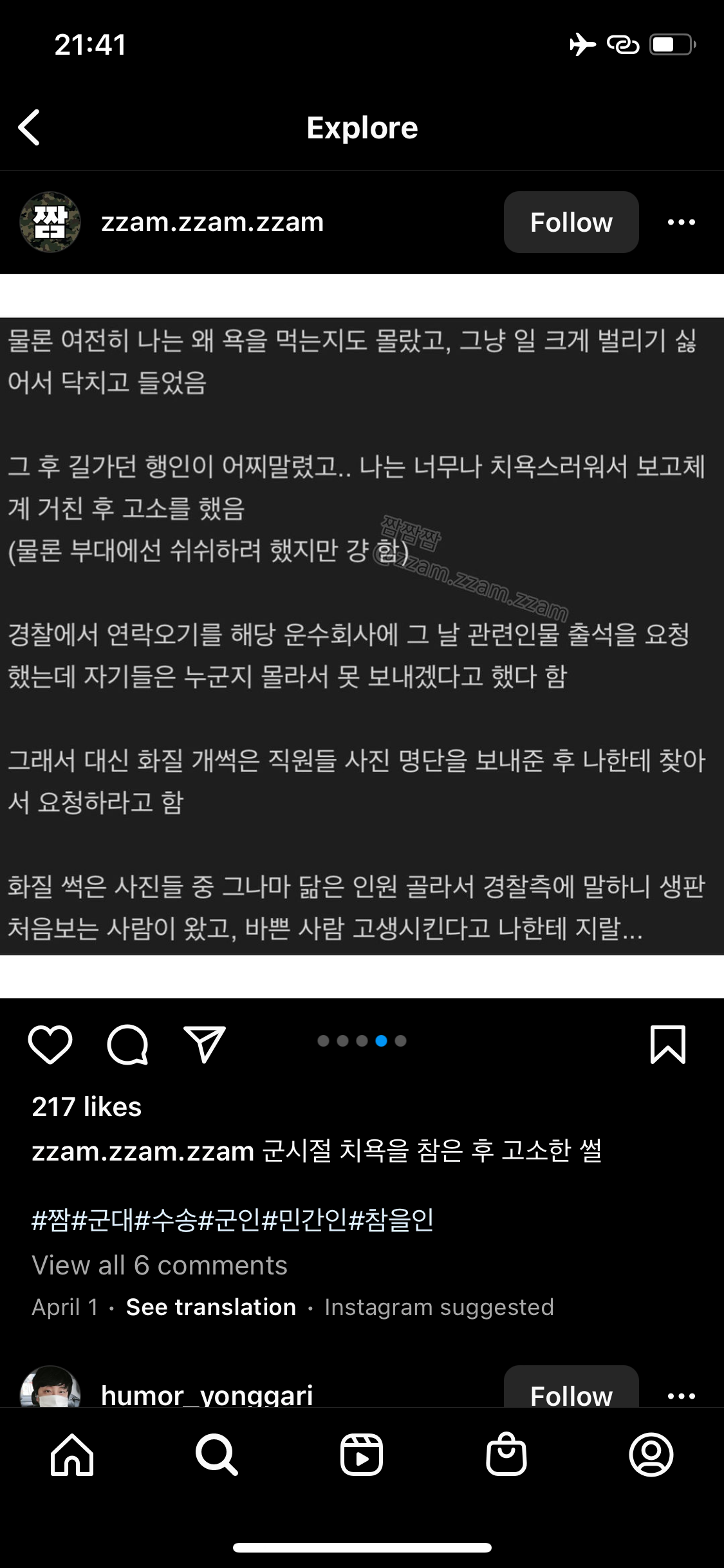Switch to the Profile tab

click(651, 1455)
